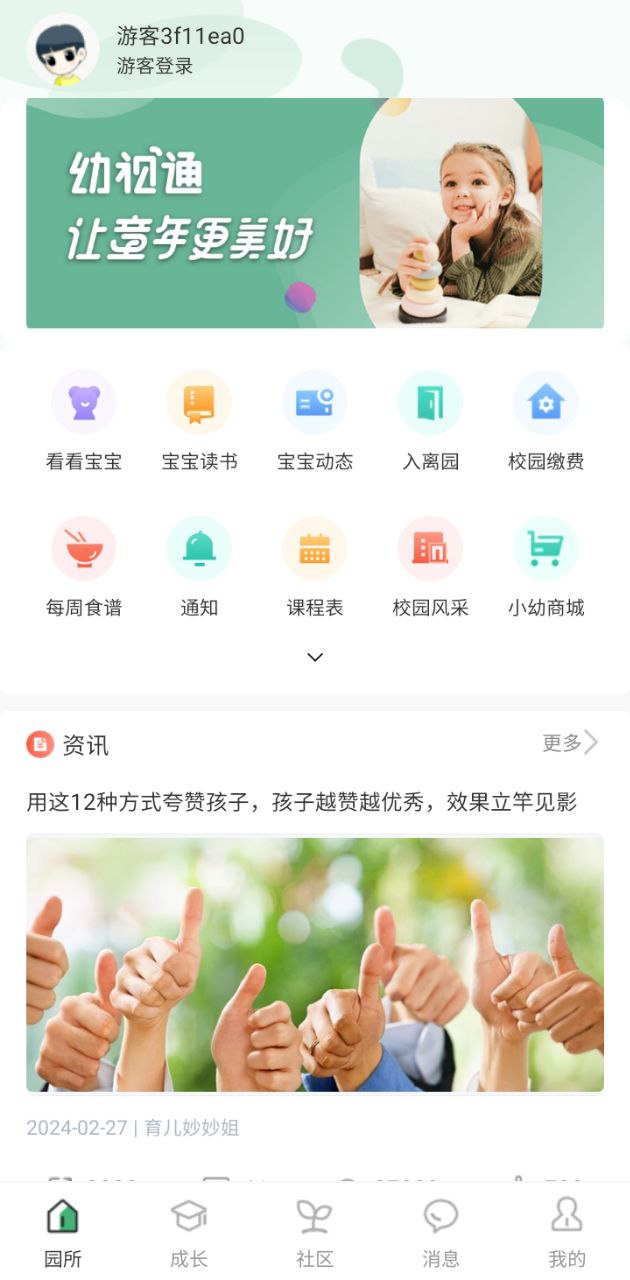Switch to the 消息 tab
The height and width of the screenshot is (1280, 630).
click(x=441, y=1233)
